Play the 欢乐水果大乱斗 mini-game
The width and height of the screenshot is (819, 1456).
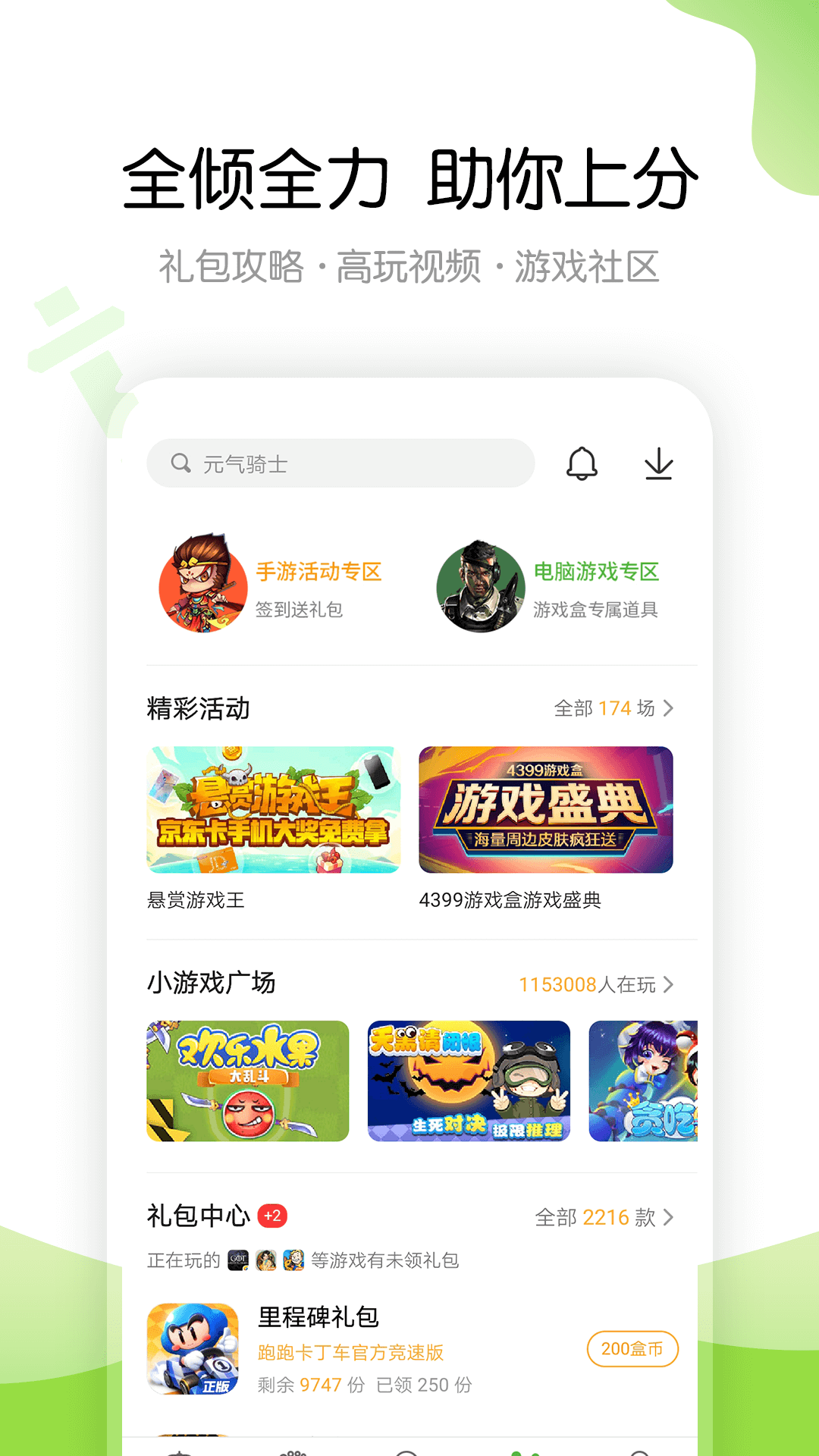pyautogui.click(x=248, y=1080)
